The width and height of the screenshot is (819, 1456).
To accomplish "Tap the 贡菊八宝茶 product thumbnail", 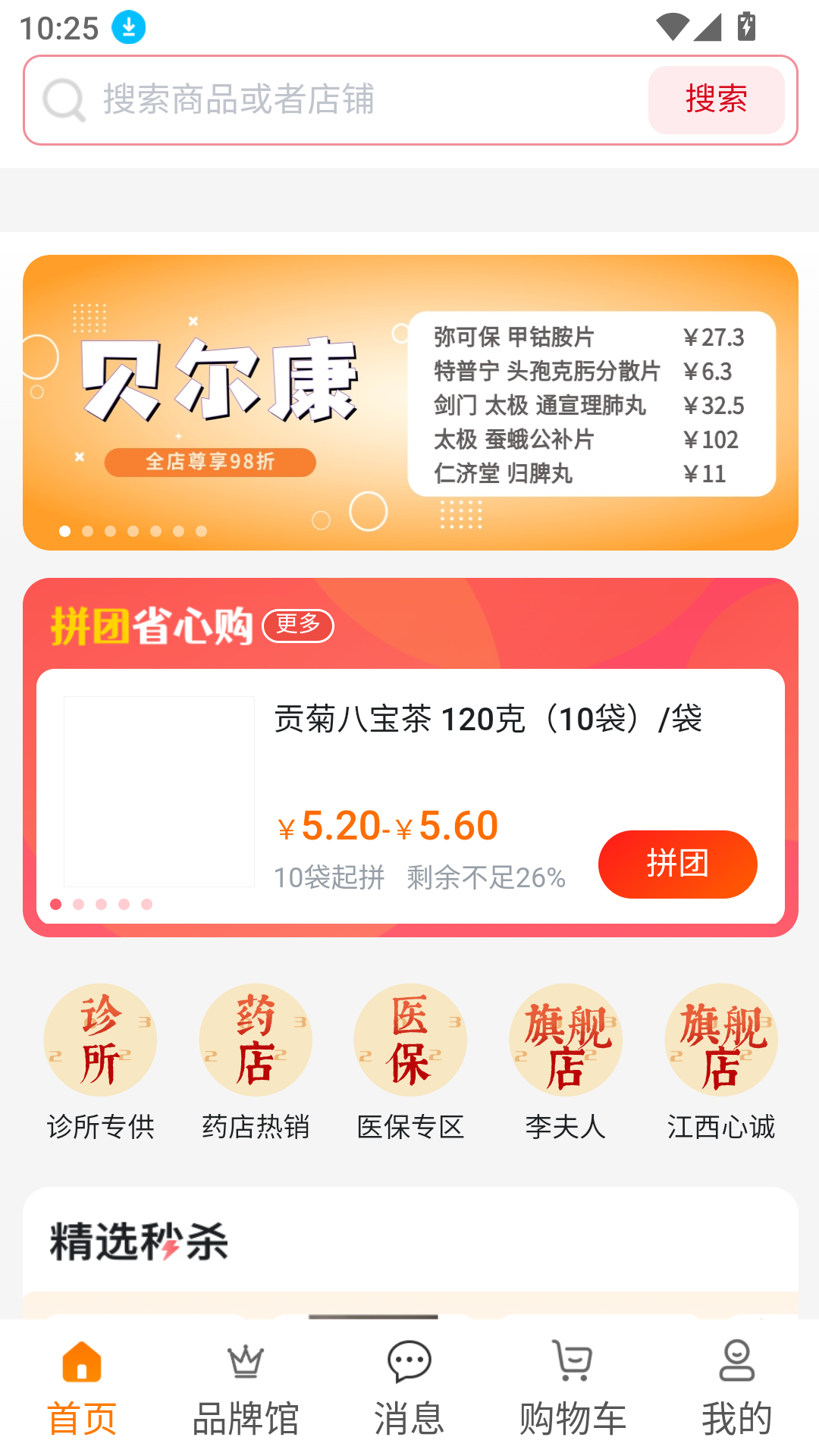I will (160, 791).
